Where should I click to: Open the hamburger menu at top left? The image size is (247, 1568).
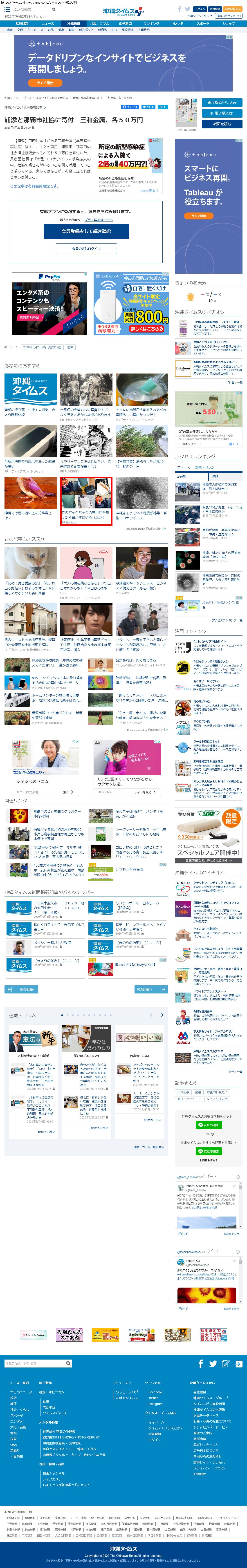7,10
